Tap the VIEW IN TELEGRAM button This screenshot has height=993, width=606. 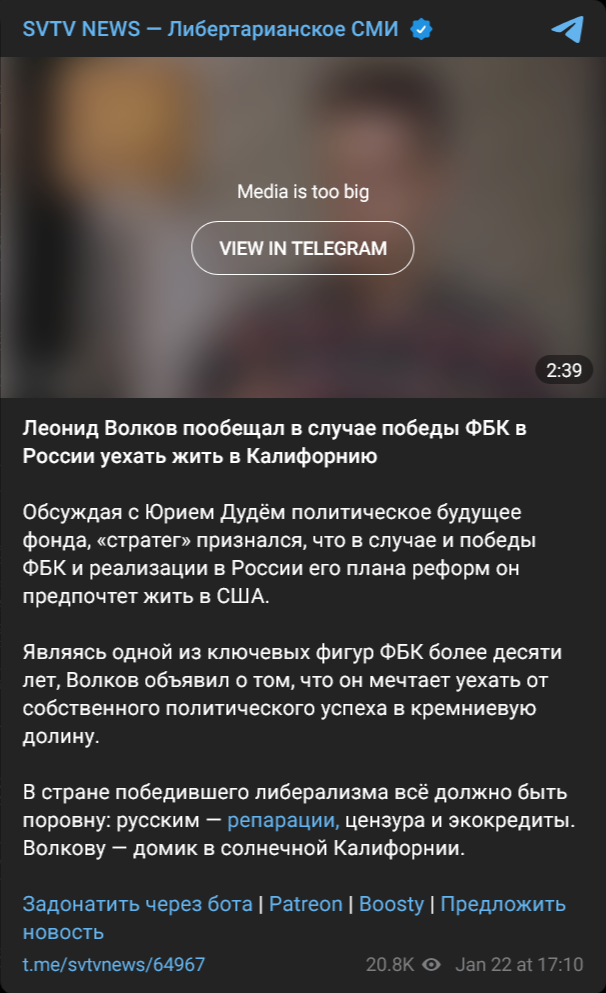(x=303, y=248)
